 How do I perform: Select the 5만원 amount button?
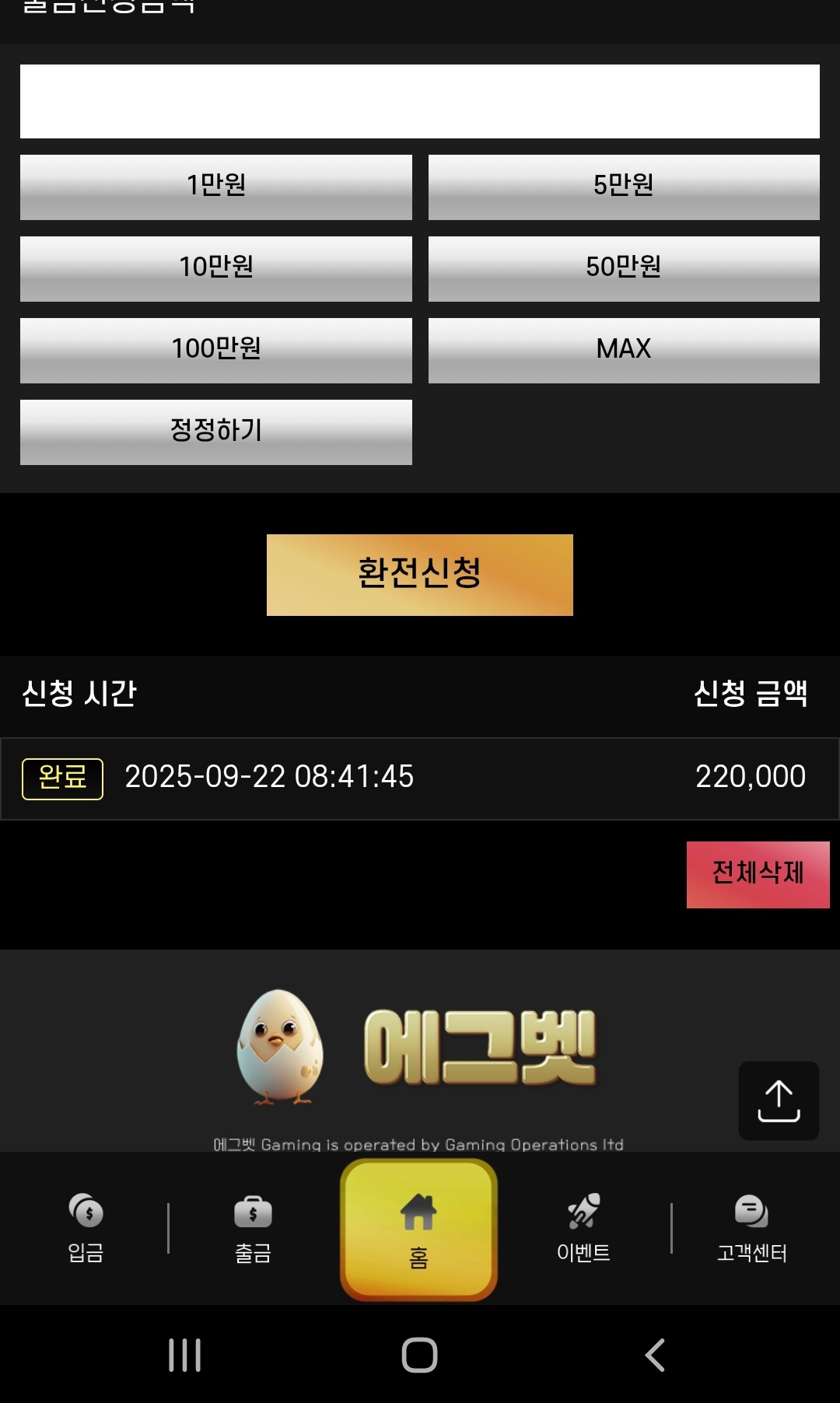(624, 187)
